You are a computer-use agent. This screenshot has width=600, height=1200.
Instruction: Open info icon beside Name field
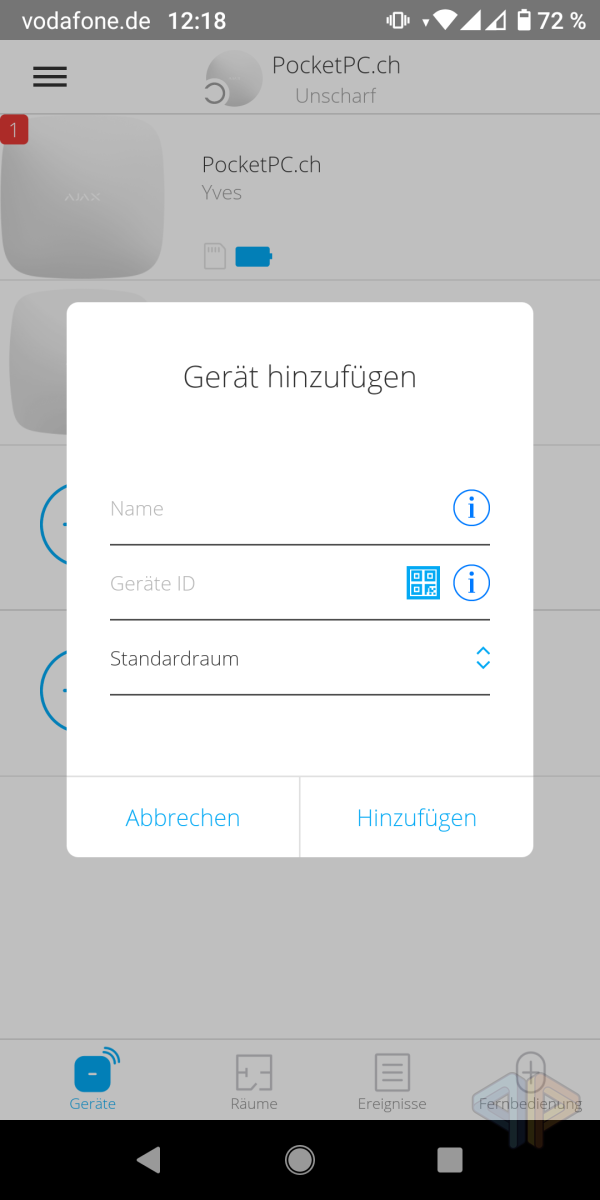pyautogui.click(x=471, y=508)
